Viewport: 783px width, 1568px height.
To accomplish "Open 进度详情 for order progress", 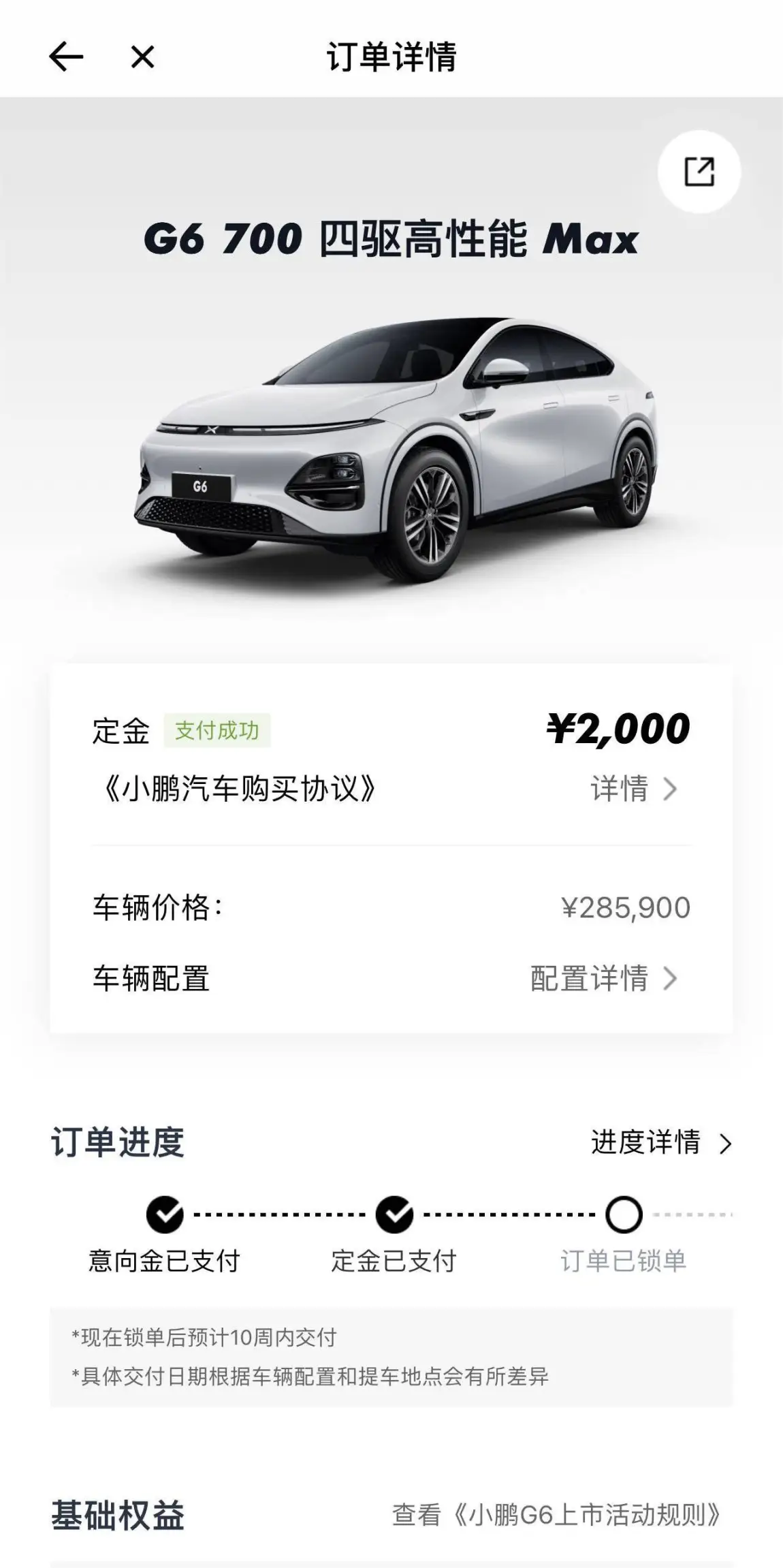I will [x=660, y=1142].
